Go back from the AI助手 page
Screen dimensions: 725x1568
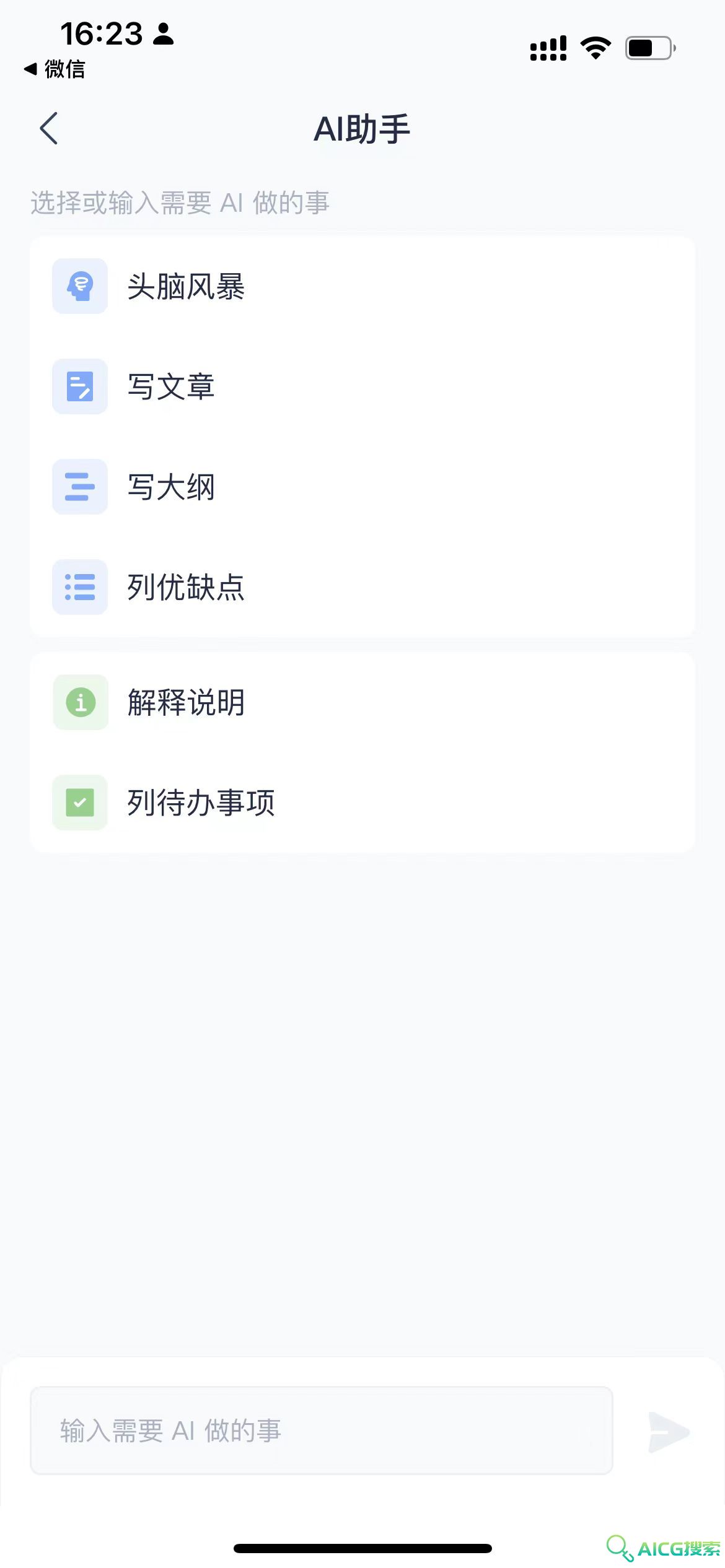49,129
